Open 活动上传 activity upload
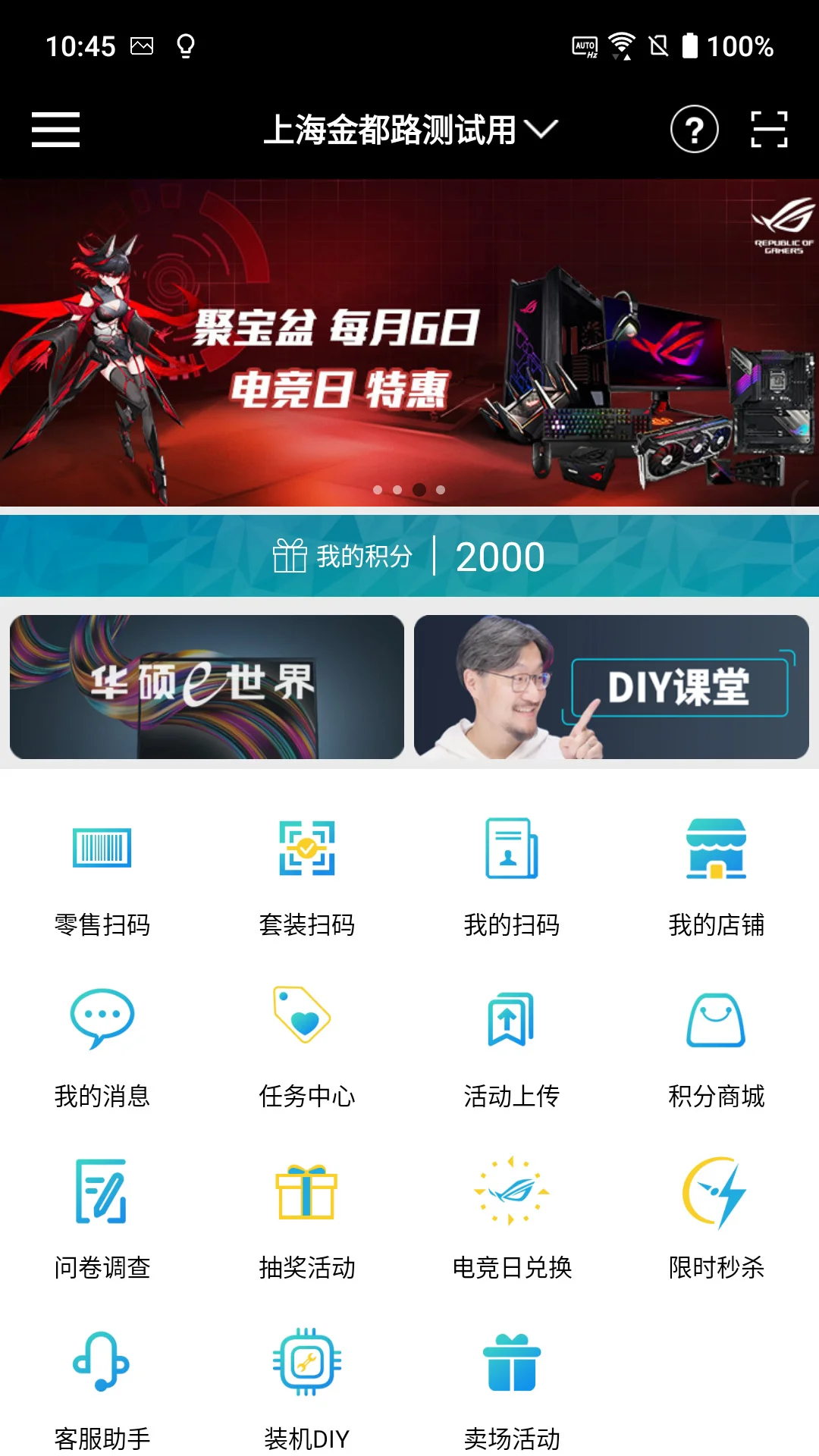Image resolution: width=819 pixels, height=1456 pixels. click(x=510, y=1046)
